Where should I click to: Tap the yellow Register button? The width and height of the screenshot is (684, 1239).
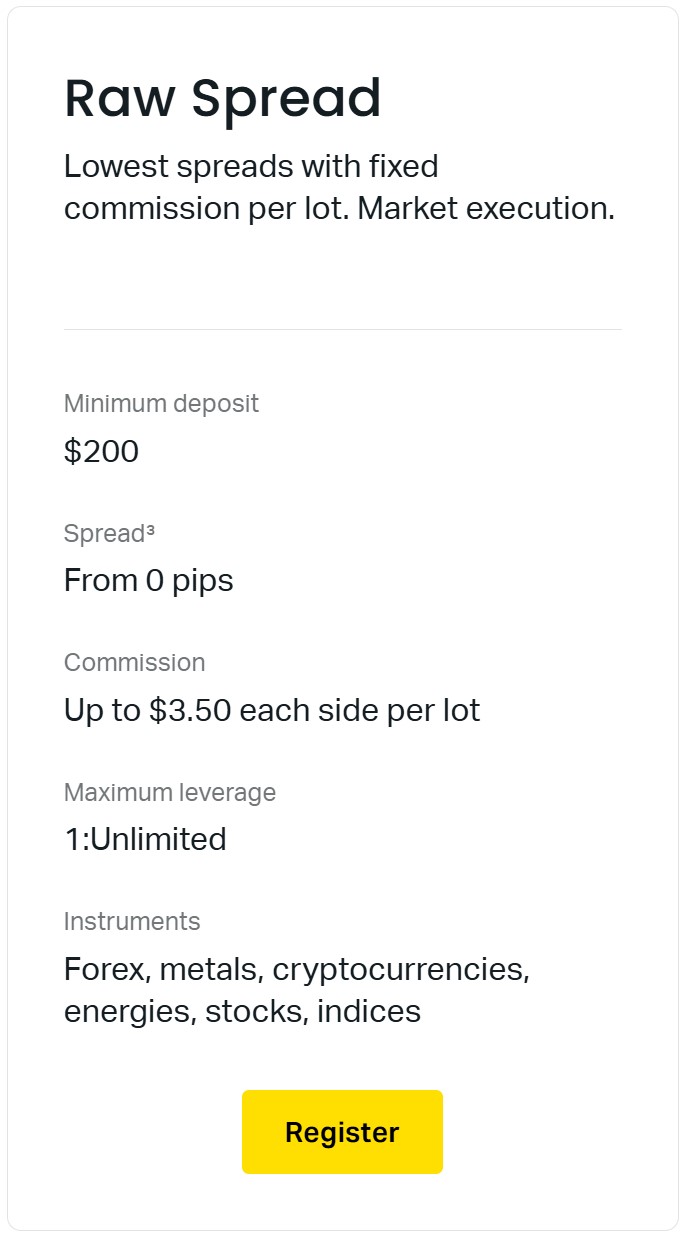[x=342, y=1132]
